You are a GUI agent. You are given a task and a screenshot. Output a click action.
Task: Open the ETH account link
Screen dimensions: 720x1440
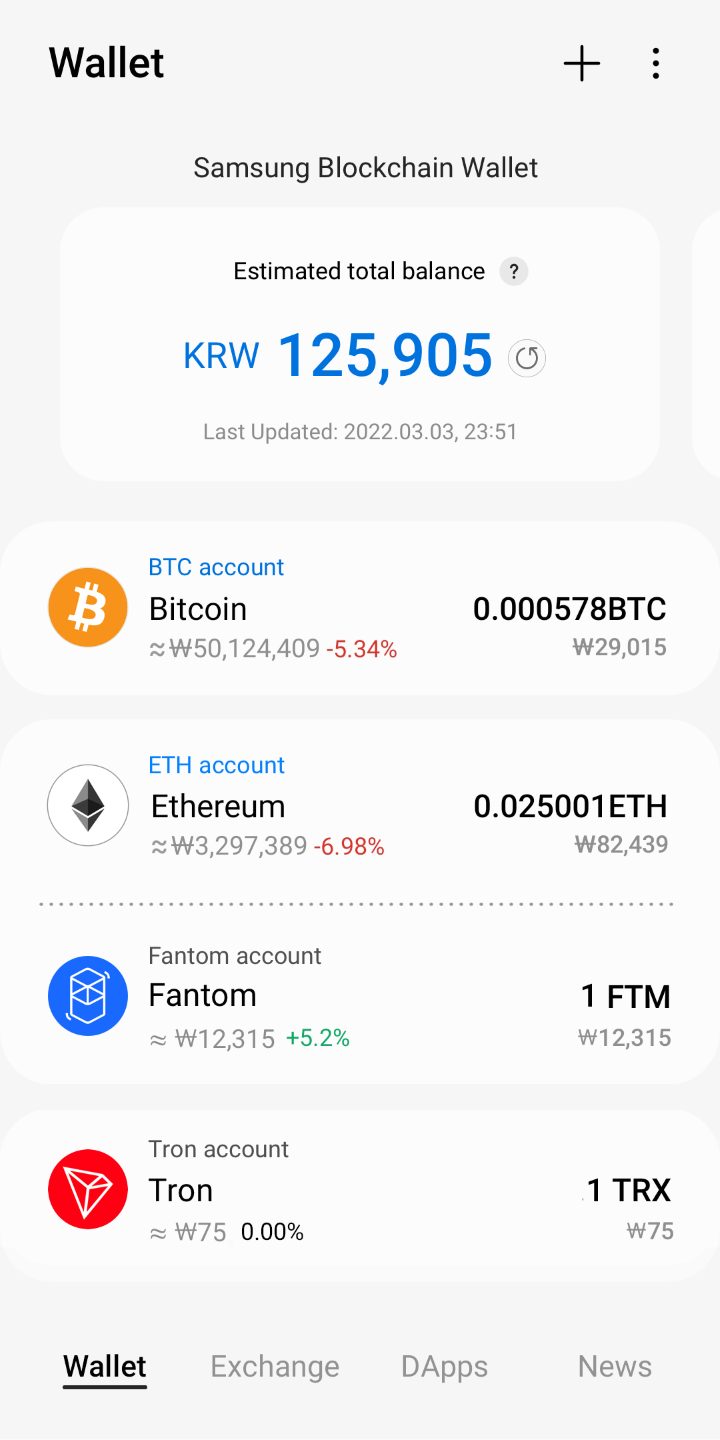tap(216, 764)
